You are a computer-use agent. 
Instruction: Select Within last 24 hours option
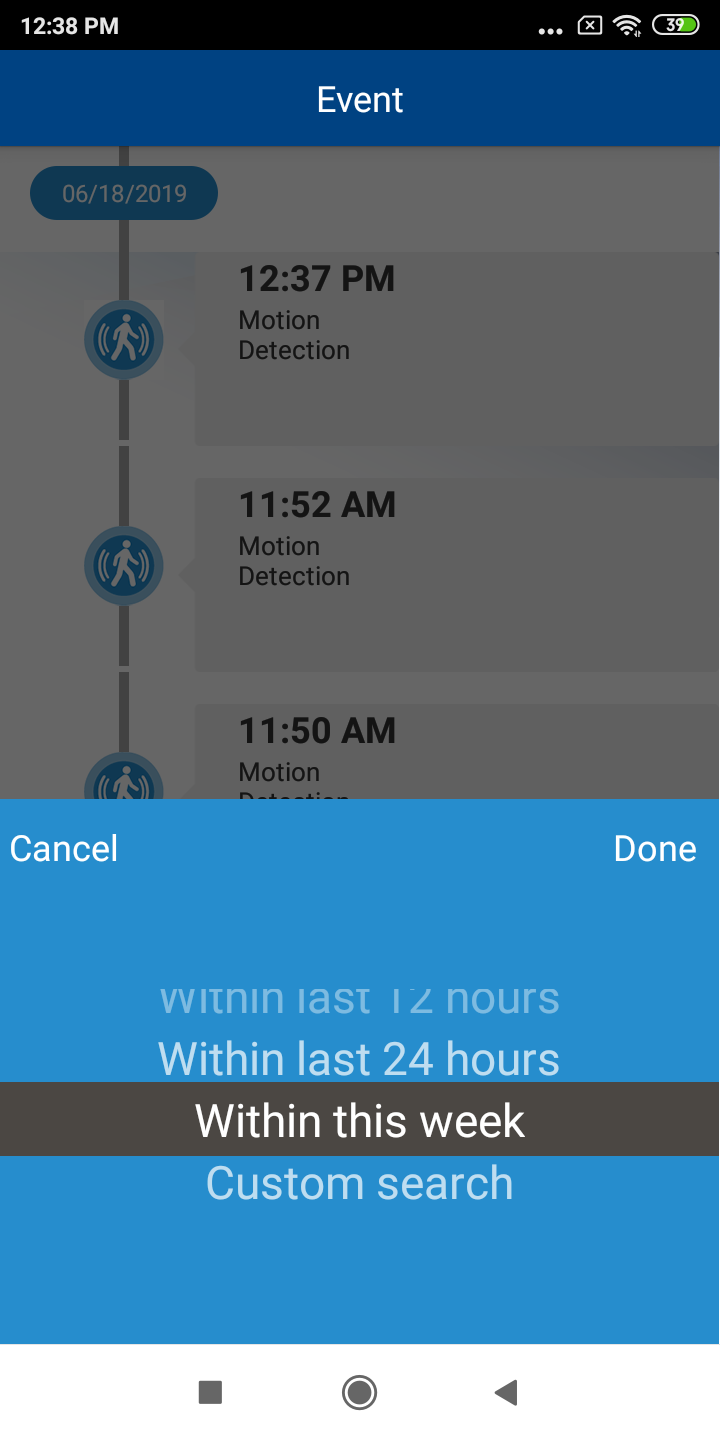[359, 1058]
